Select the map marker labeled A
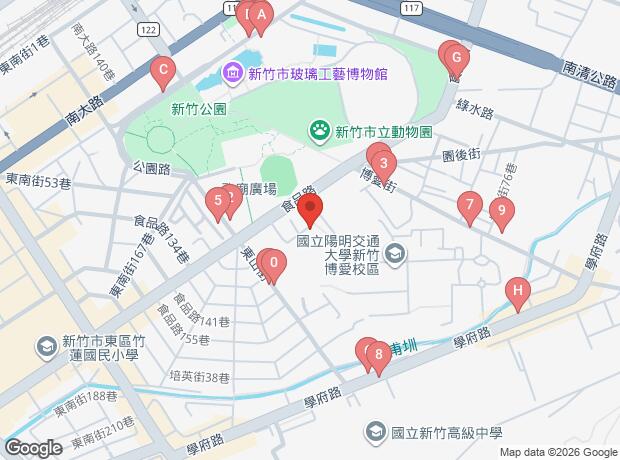 [261, 16]
